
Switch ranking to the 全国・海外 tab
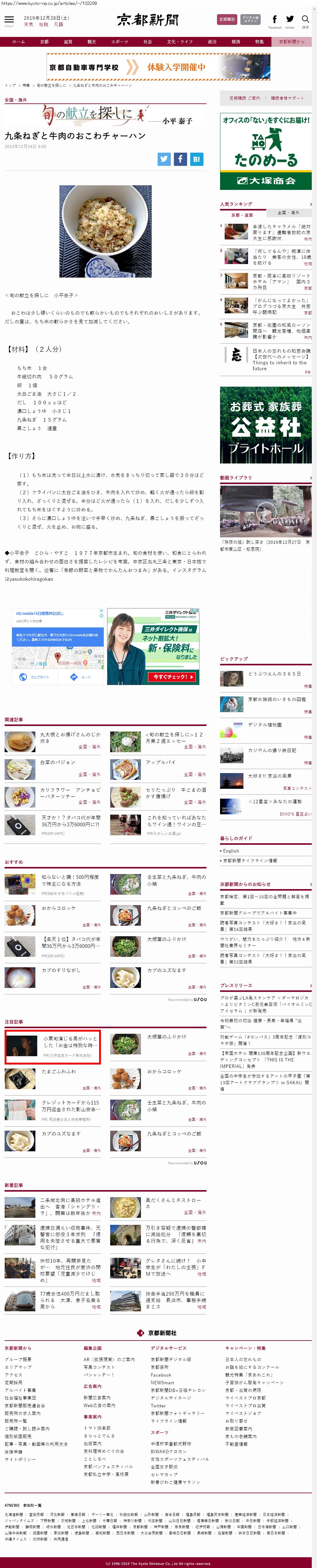coord(288,213)
